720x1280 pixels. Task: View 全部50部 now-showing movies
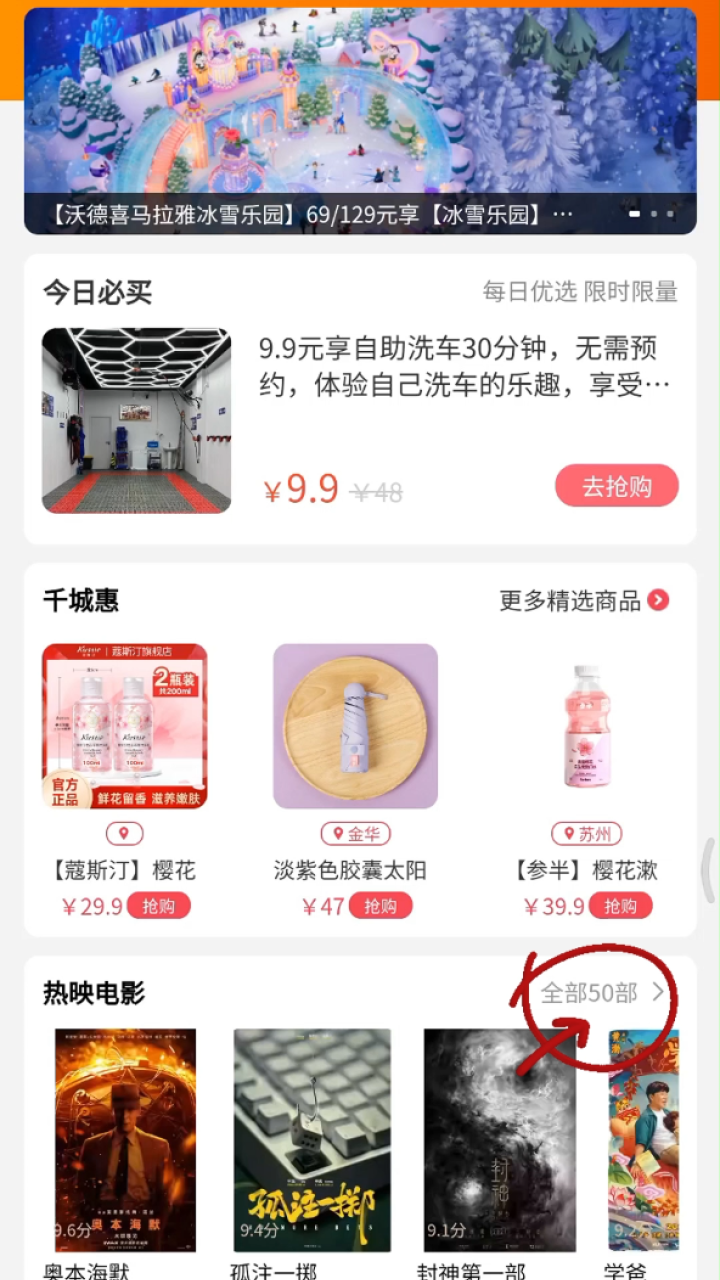(x=602, y=993)
